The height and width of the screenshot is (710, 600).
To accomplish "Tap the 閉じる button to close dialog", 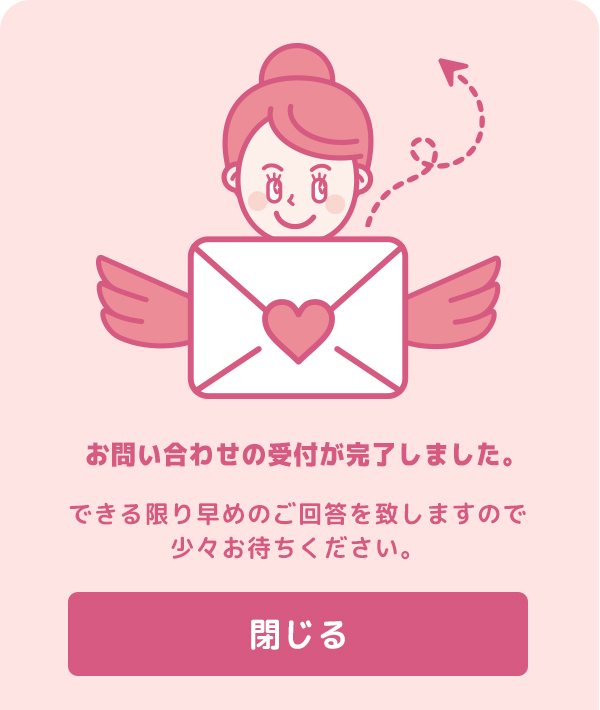I will point(298,634).
